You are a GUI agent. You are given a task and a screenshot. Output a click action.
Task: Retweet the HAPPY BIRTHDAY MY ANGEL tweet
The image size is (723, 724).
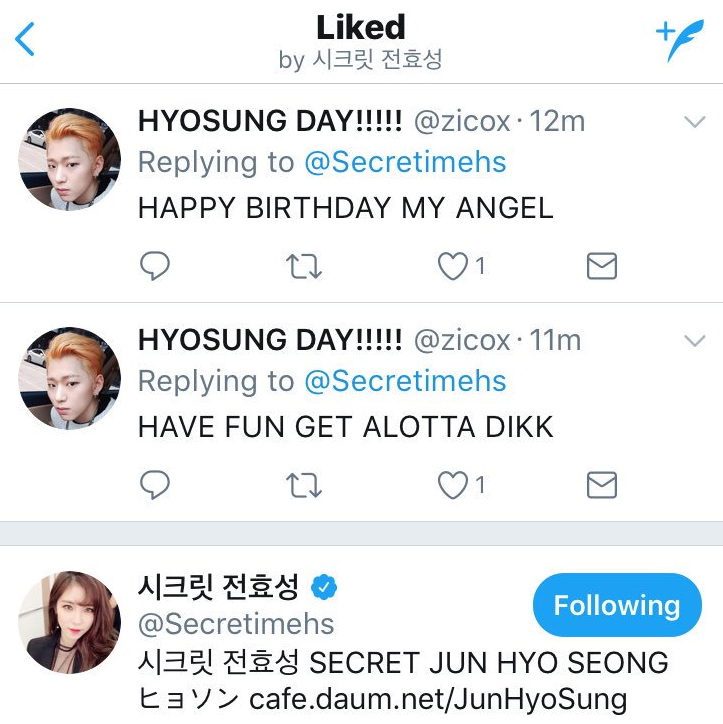303,266
